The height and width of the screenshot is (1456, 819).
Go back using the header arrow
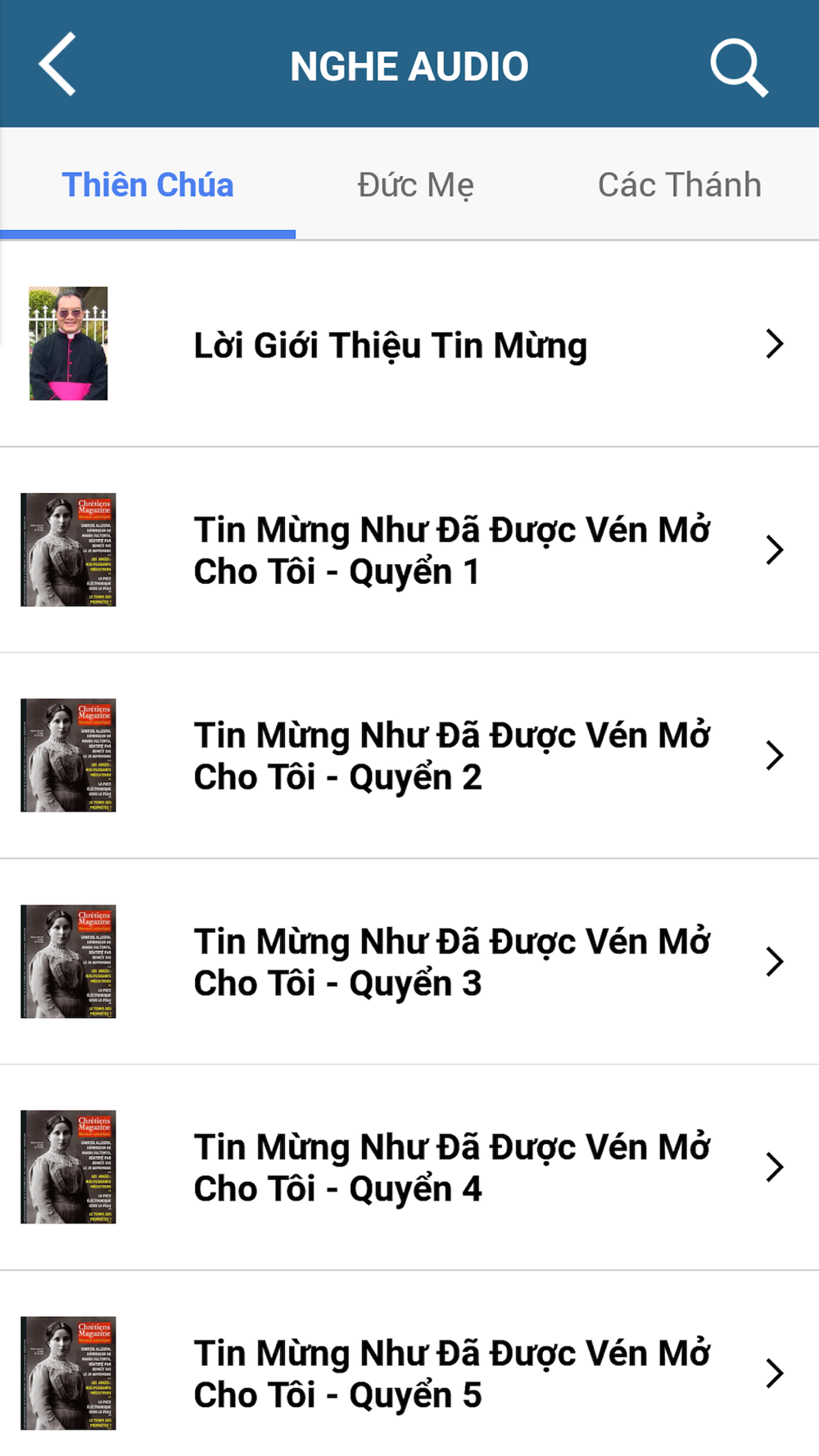tap(57, 64)
